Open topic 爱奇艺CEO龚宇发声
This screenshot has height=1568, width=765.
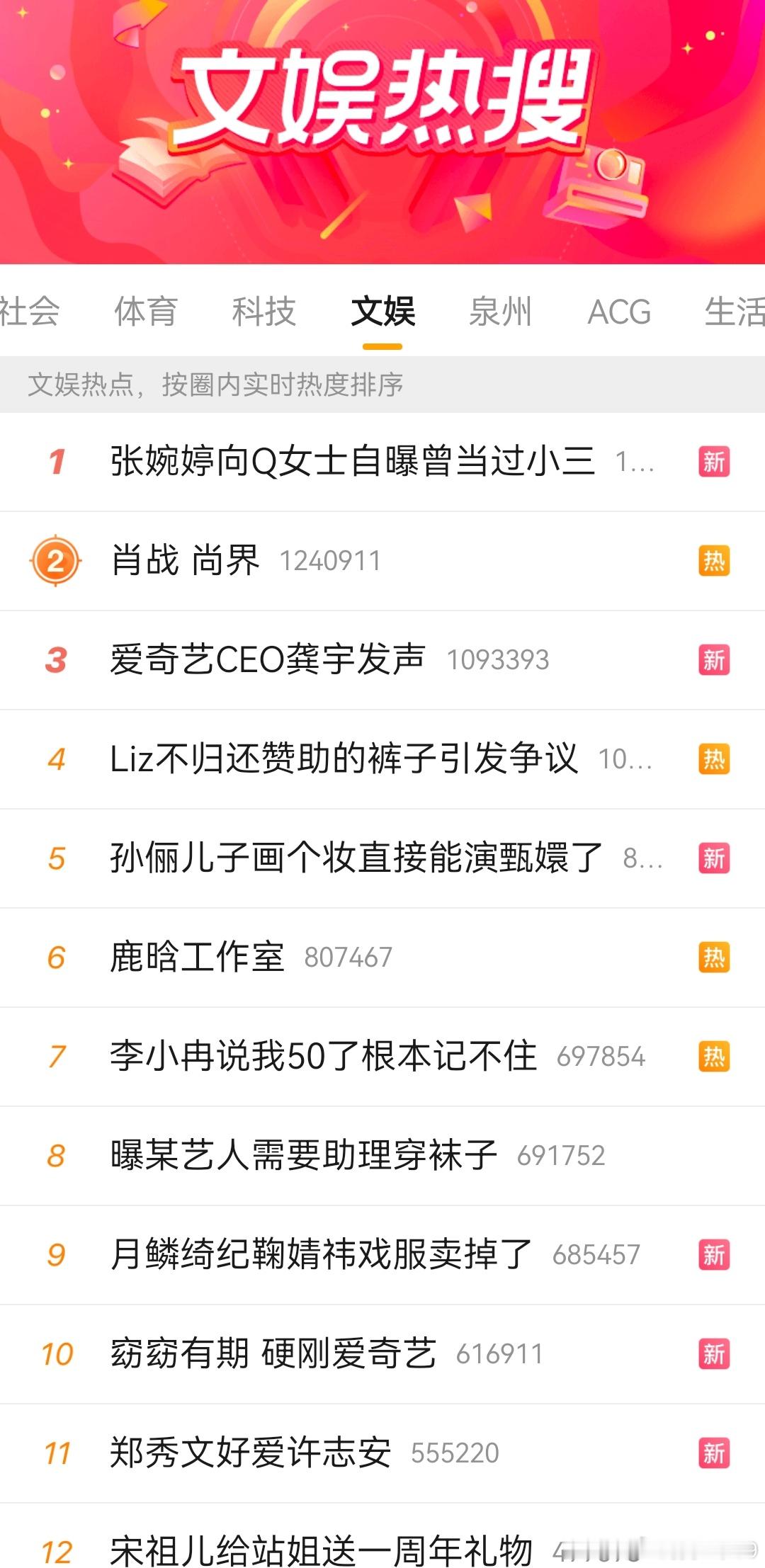tap(268, 660)
